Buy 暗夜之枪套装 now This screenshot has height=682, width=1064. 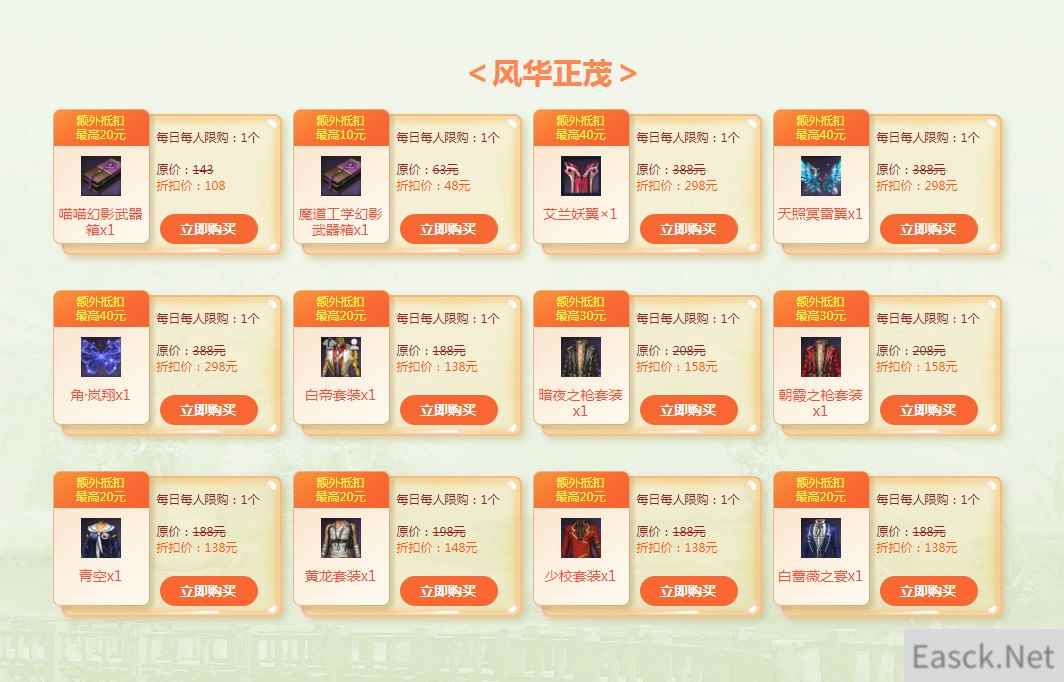point(688,410)
